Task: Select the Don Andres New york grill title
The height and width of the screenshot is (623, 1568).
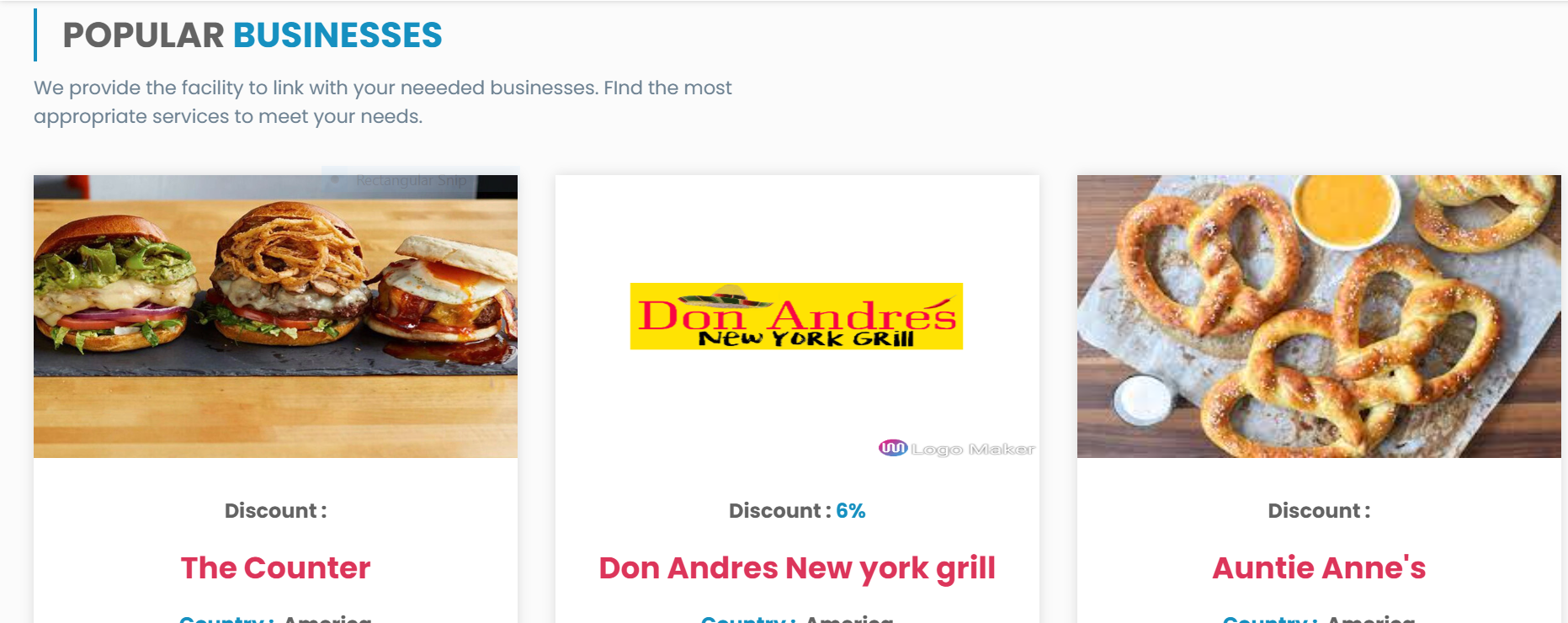Action: click(x=796, y=568)
